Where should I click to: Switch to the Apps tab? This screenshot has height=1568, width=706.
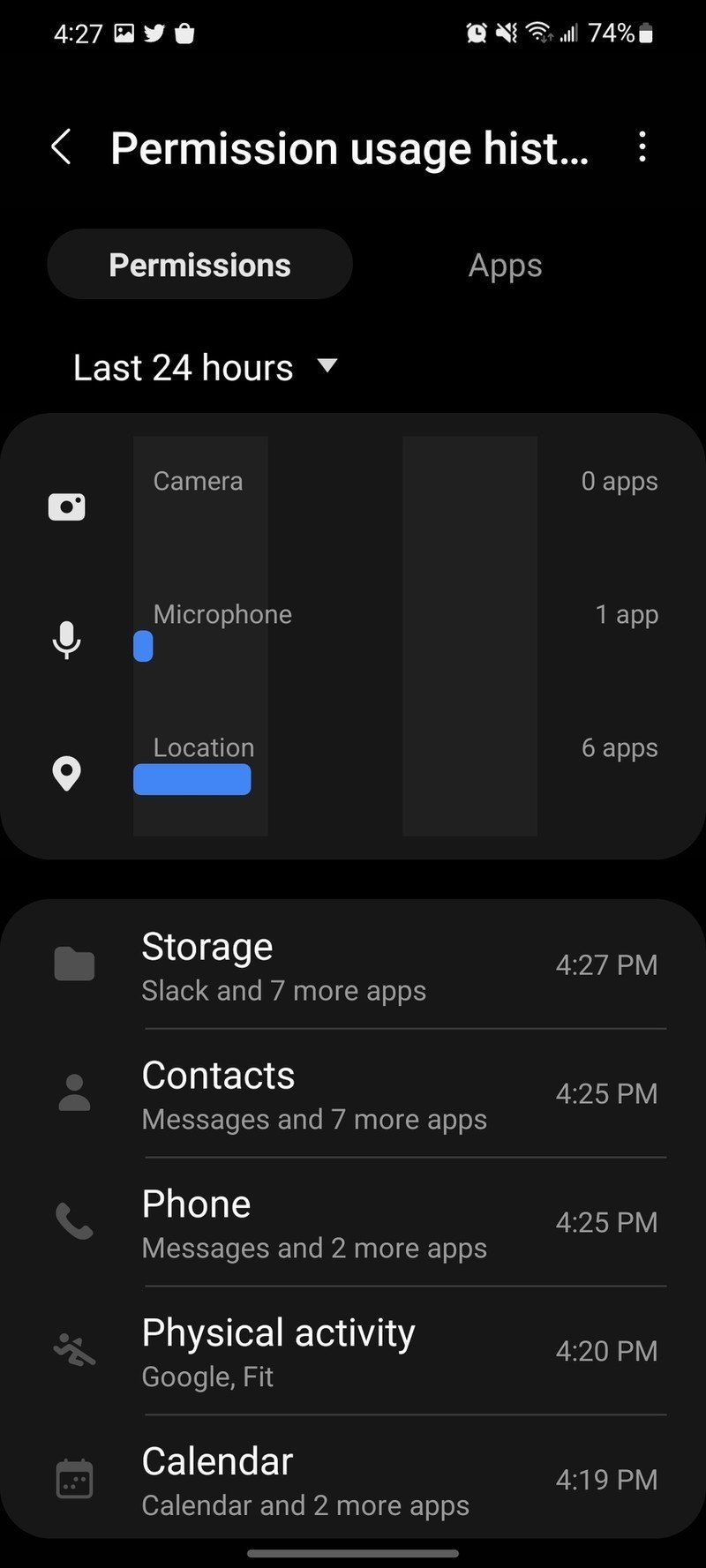click(x=505, y=264)
